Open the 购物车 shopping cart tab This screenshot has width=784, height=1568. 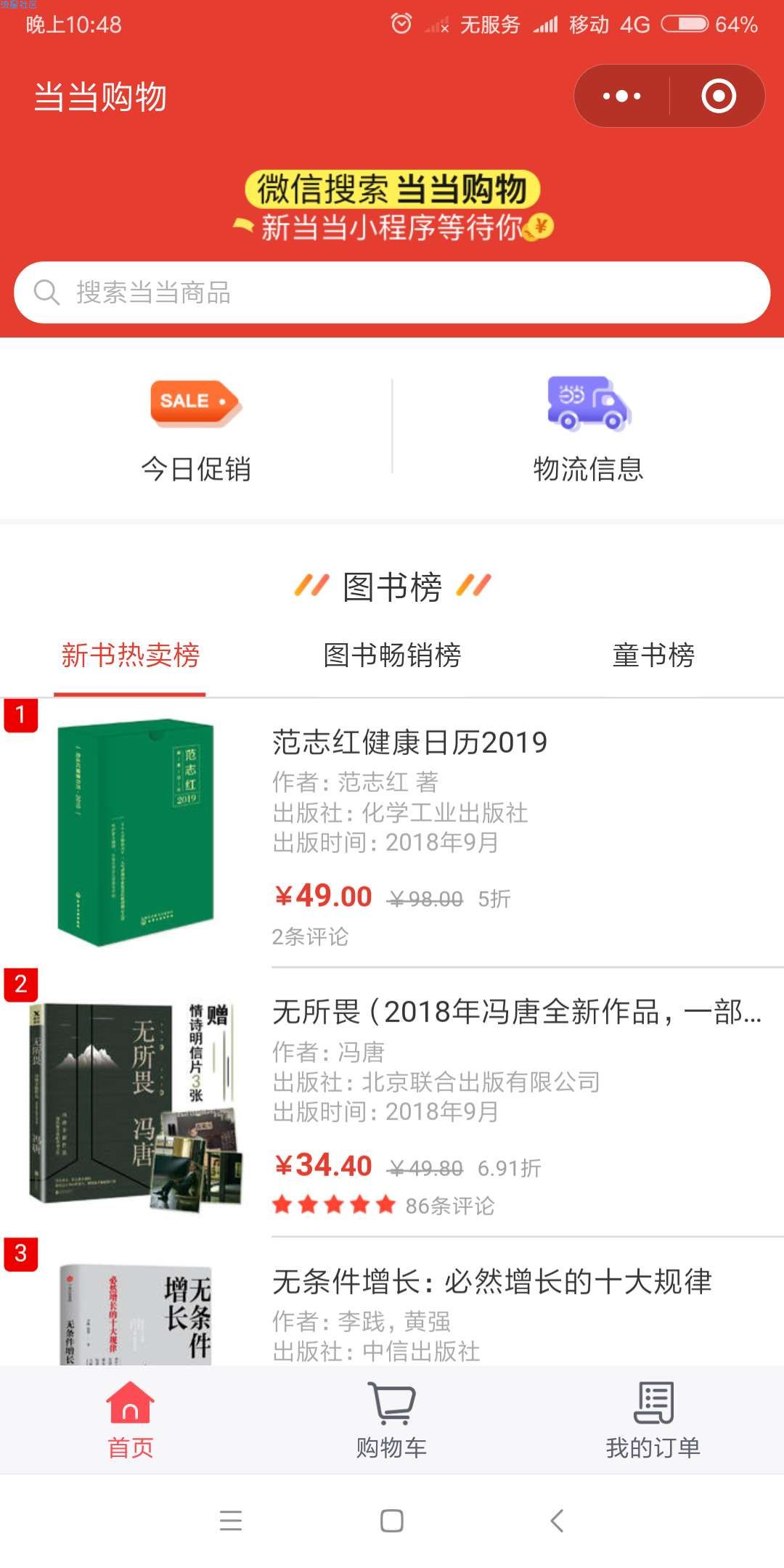pos(392,1420)
